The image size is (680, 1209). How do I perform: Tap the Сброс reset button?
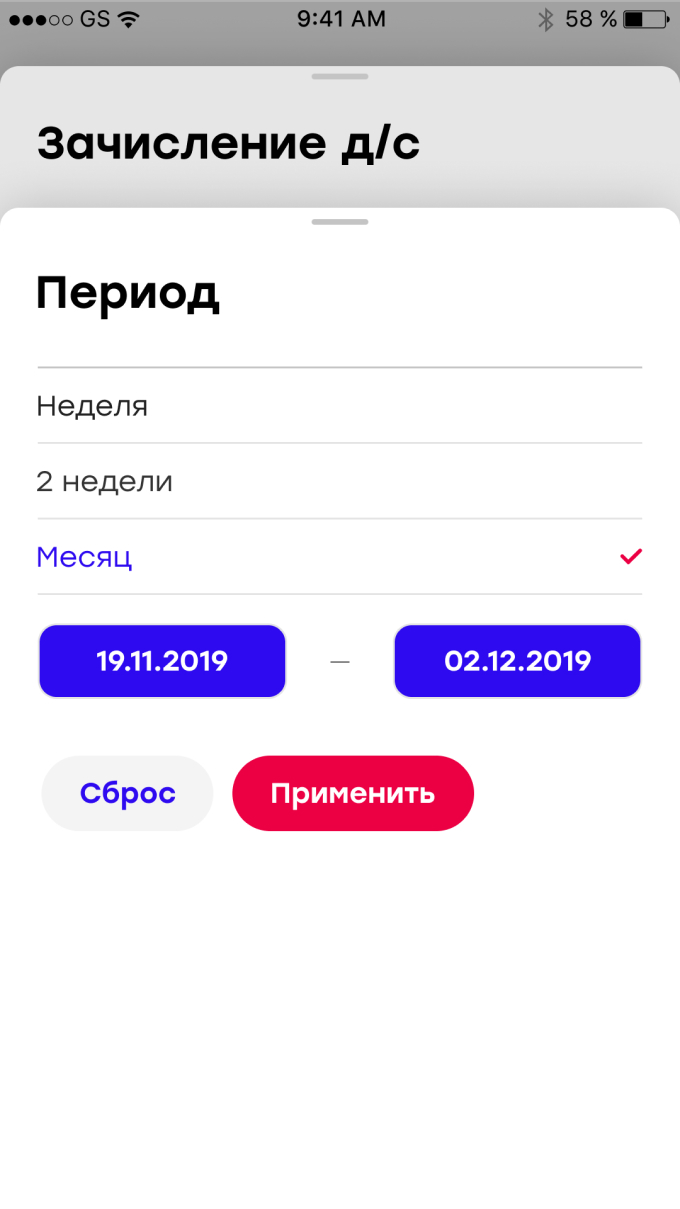pos(127,793)
